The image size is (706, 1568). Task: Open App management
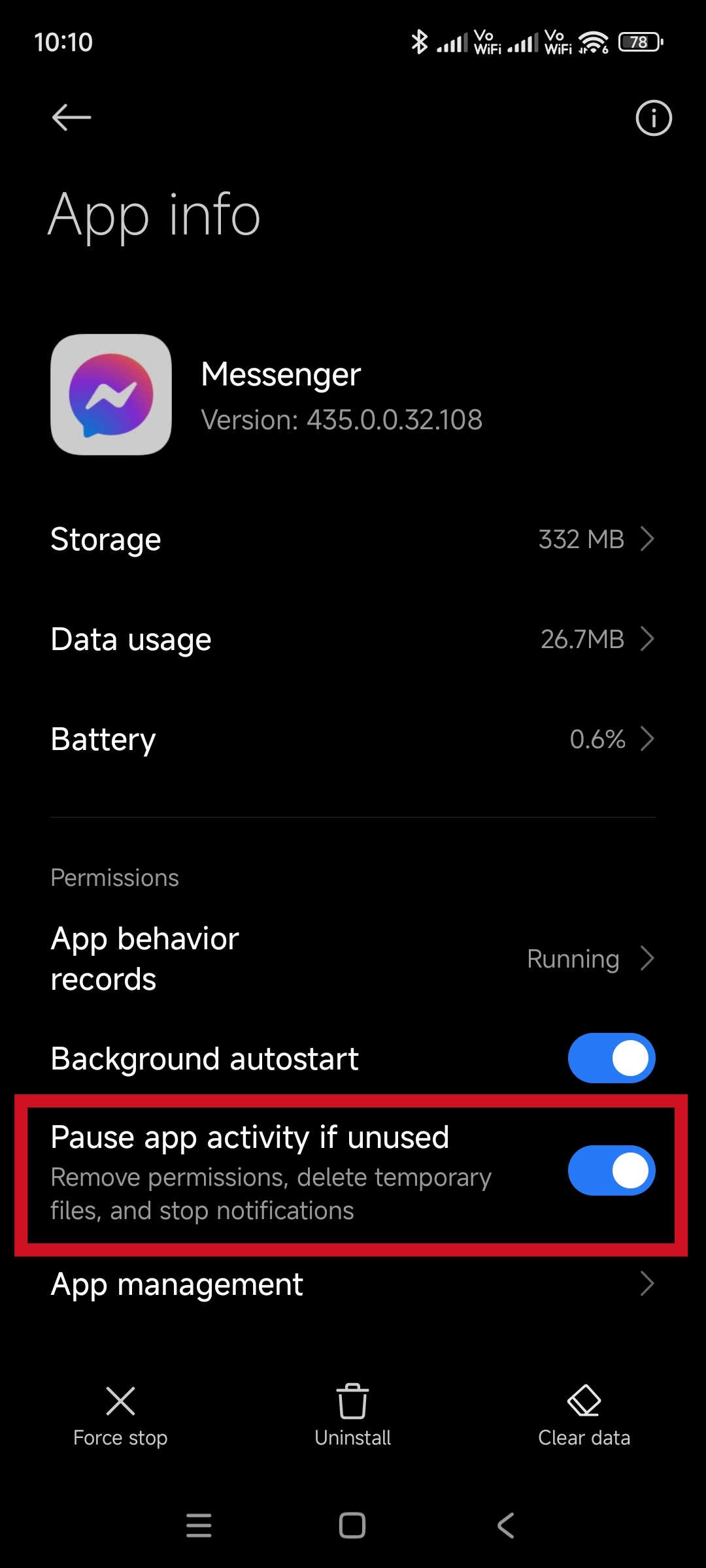(x=353, y=1284)
